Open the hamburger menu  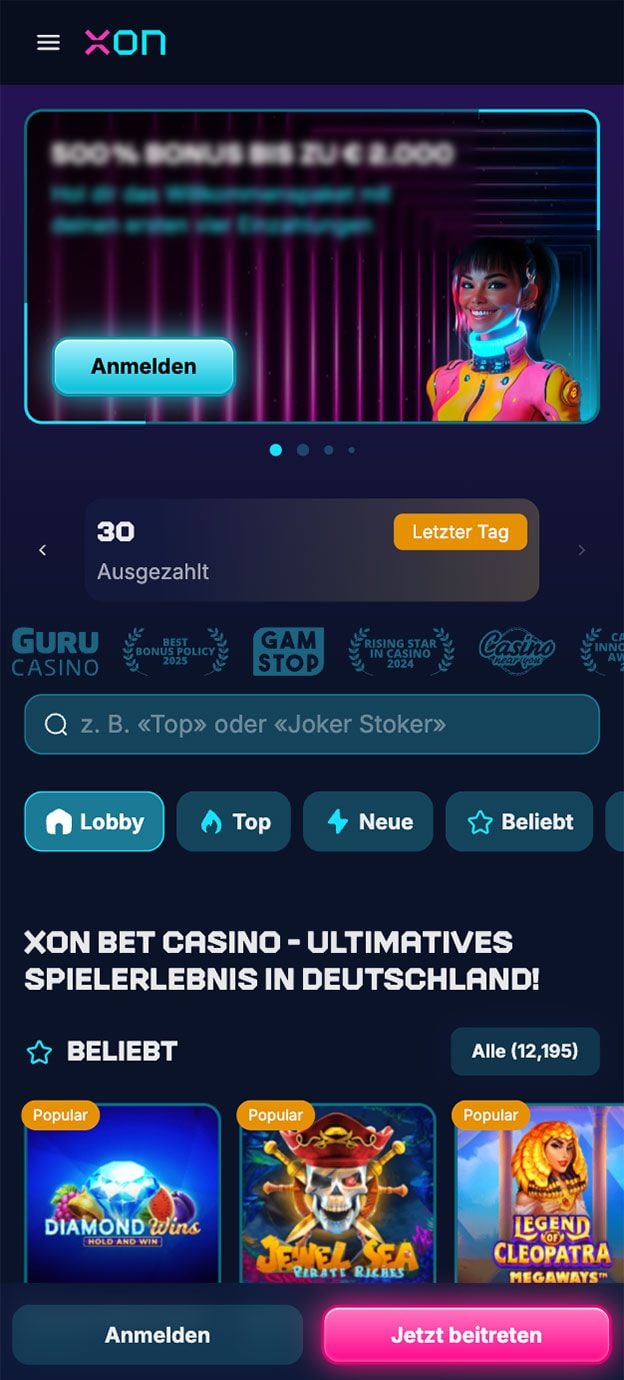click(x=48, y=42)
